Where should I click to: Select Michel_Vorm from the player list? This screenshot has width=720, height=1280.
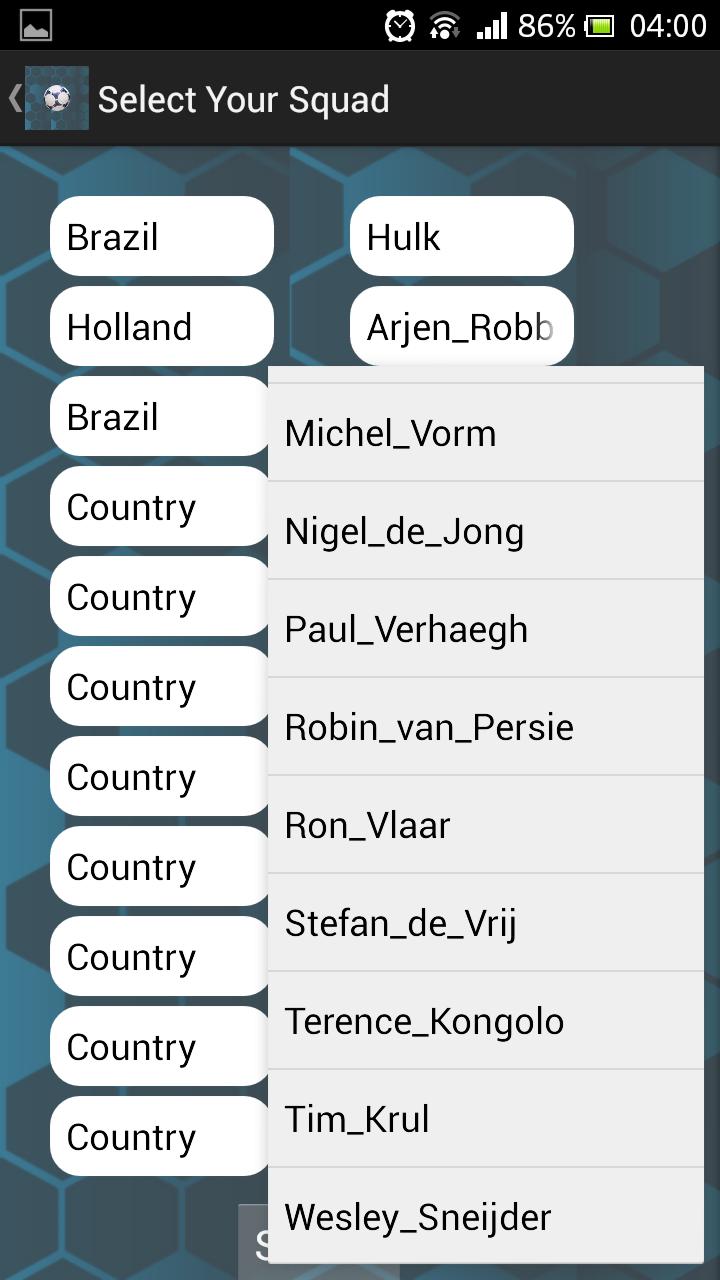coord(485,433)
